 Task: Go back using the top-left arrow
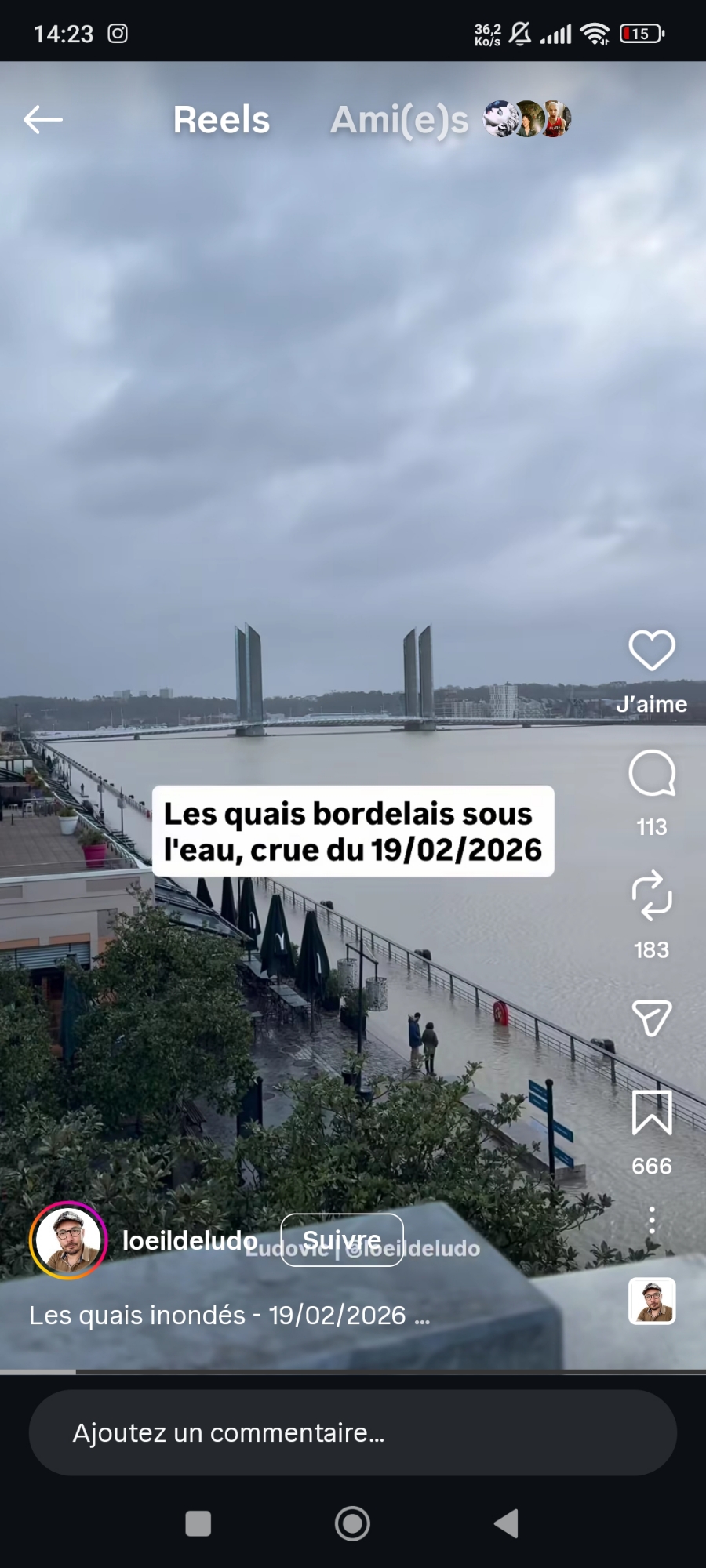coord(43,120)
